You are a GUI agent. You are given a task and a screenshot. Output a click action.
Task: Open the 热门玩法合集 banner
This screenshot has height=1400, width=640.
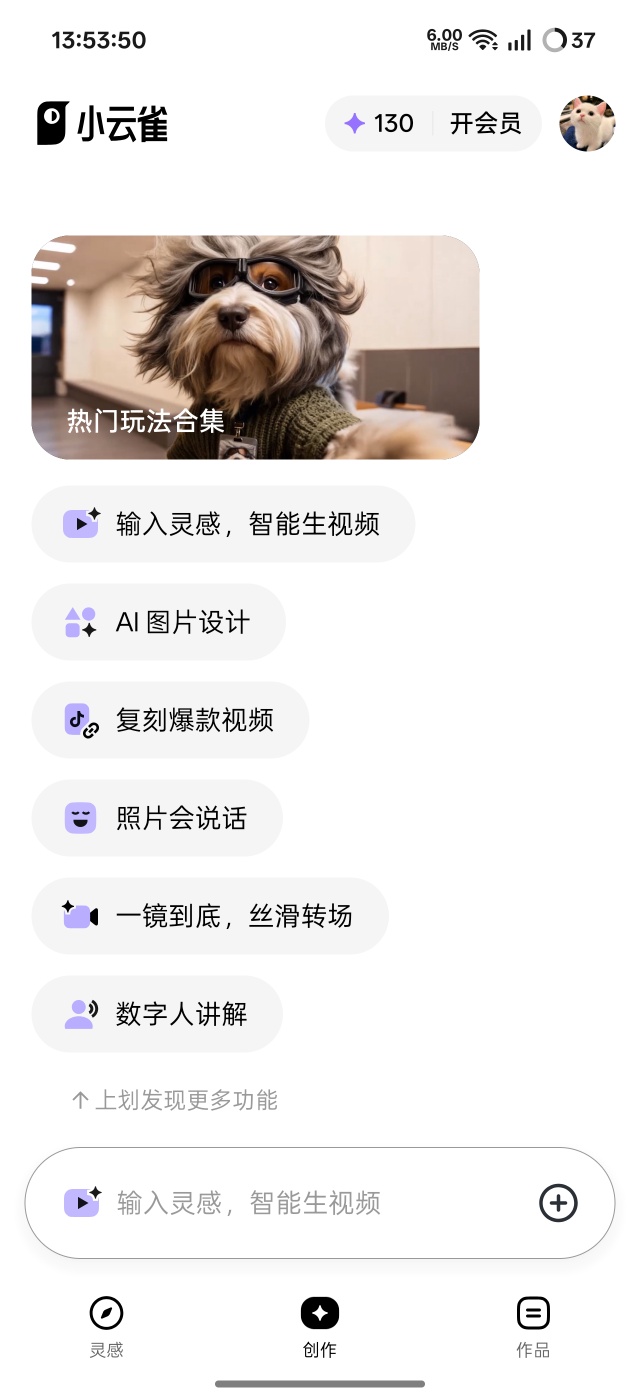[x=255, y=347]
